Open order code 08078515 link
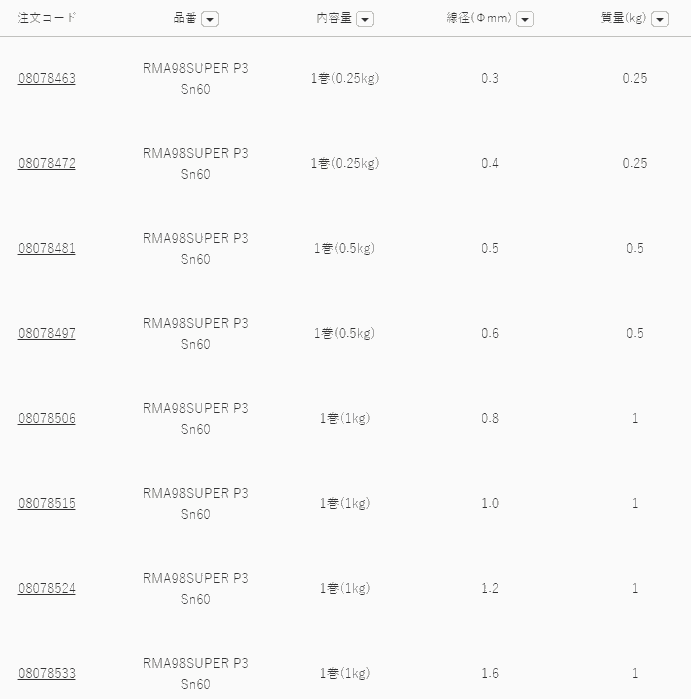The height and width of the screenshot is (699, 691). pos(46,504)
